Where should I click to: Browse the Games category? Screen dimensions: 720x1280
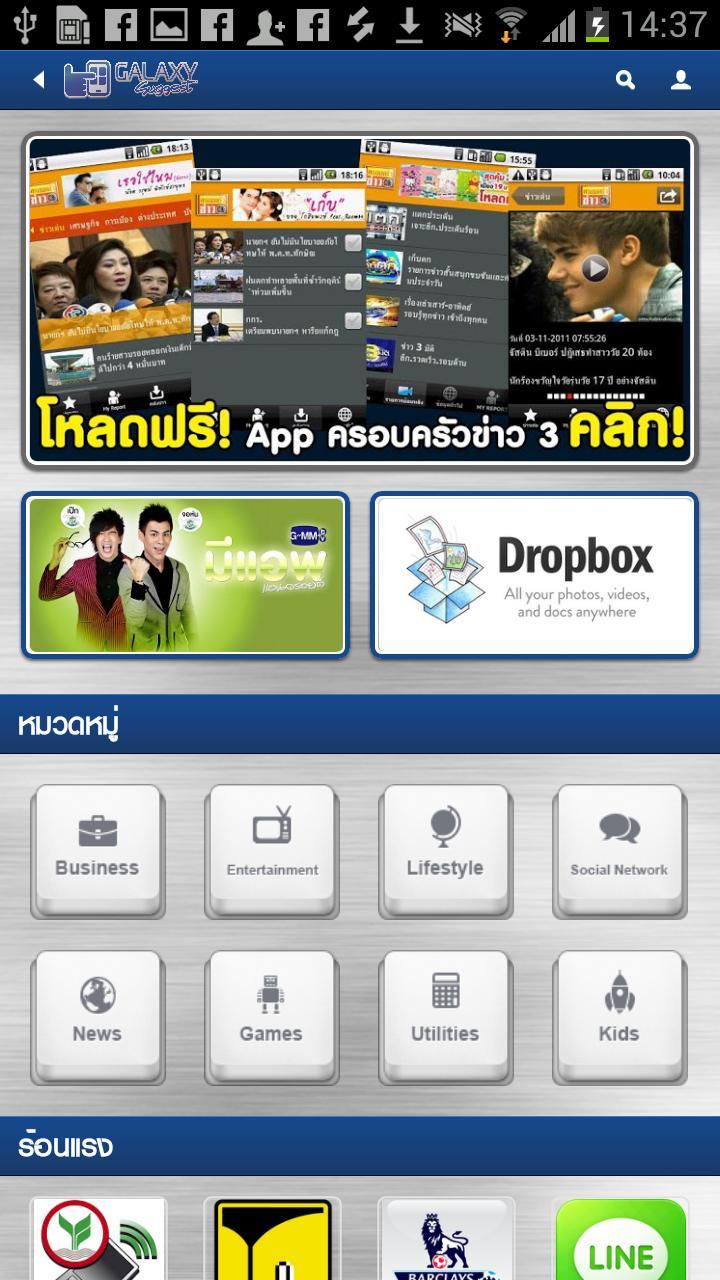click(x=271, y=1015)
